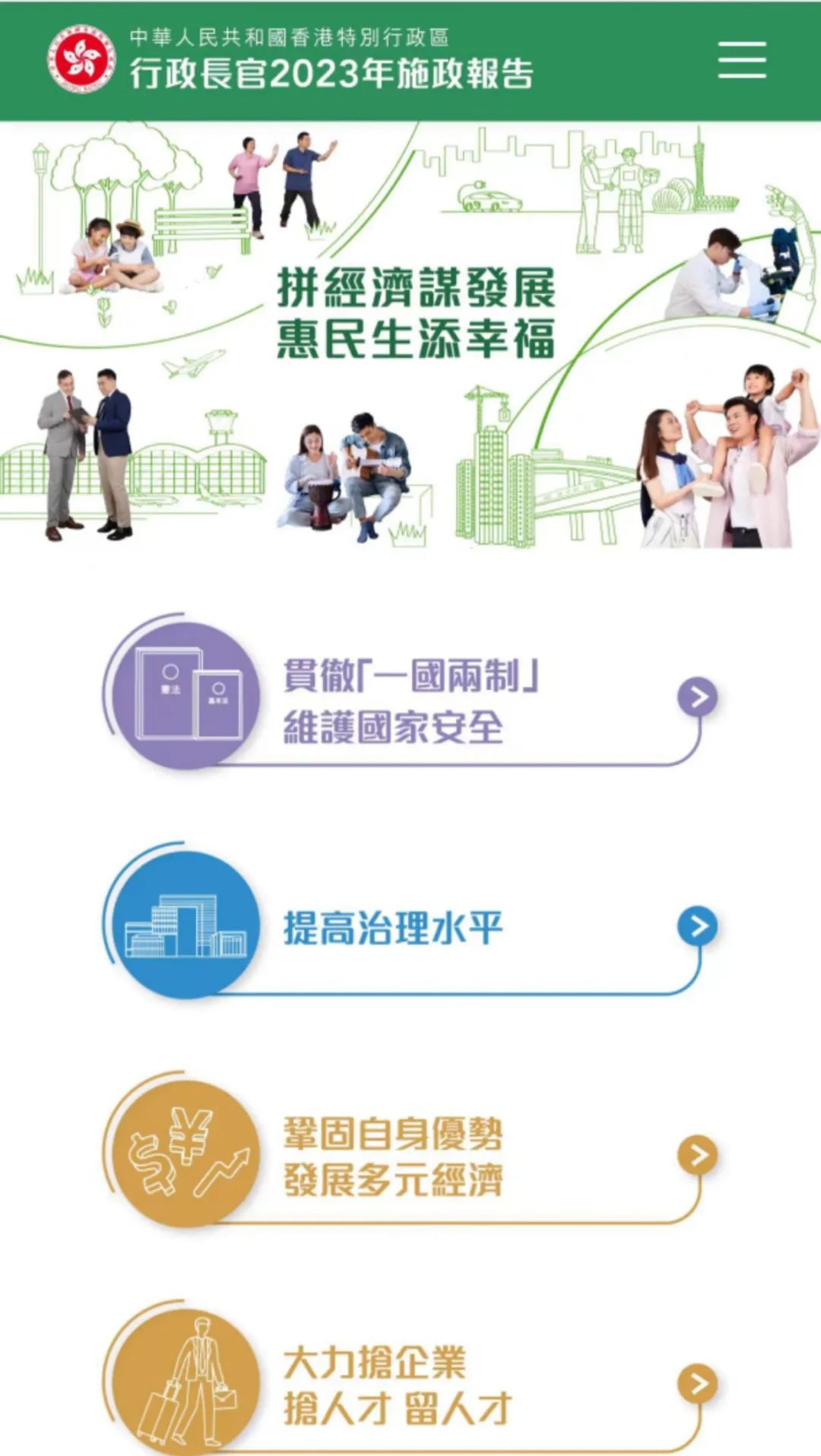The height and width of the screenshot is (1456, 821).
Task: Open the hamburger menu in the header
Action: [x=741, y=60]
